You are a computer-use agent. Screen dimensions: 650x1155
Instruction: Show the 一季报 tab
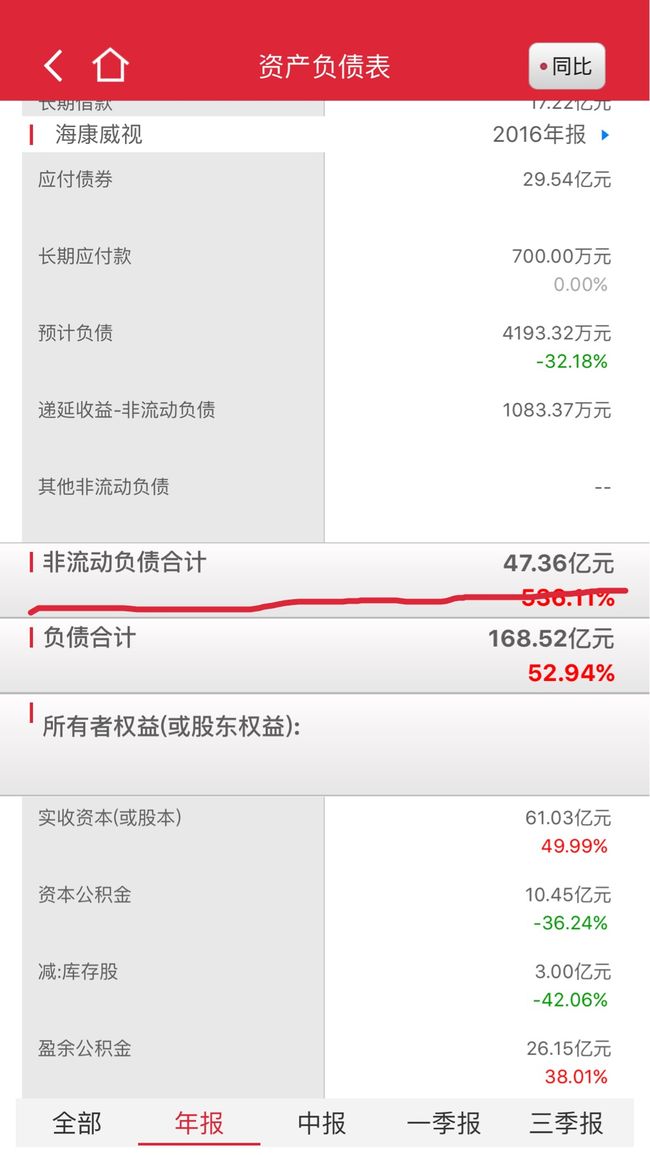click(x=444, y=1123)
